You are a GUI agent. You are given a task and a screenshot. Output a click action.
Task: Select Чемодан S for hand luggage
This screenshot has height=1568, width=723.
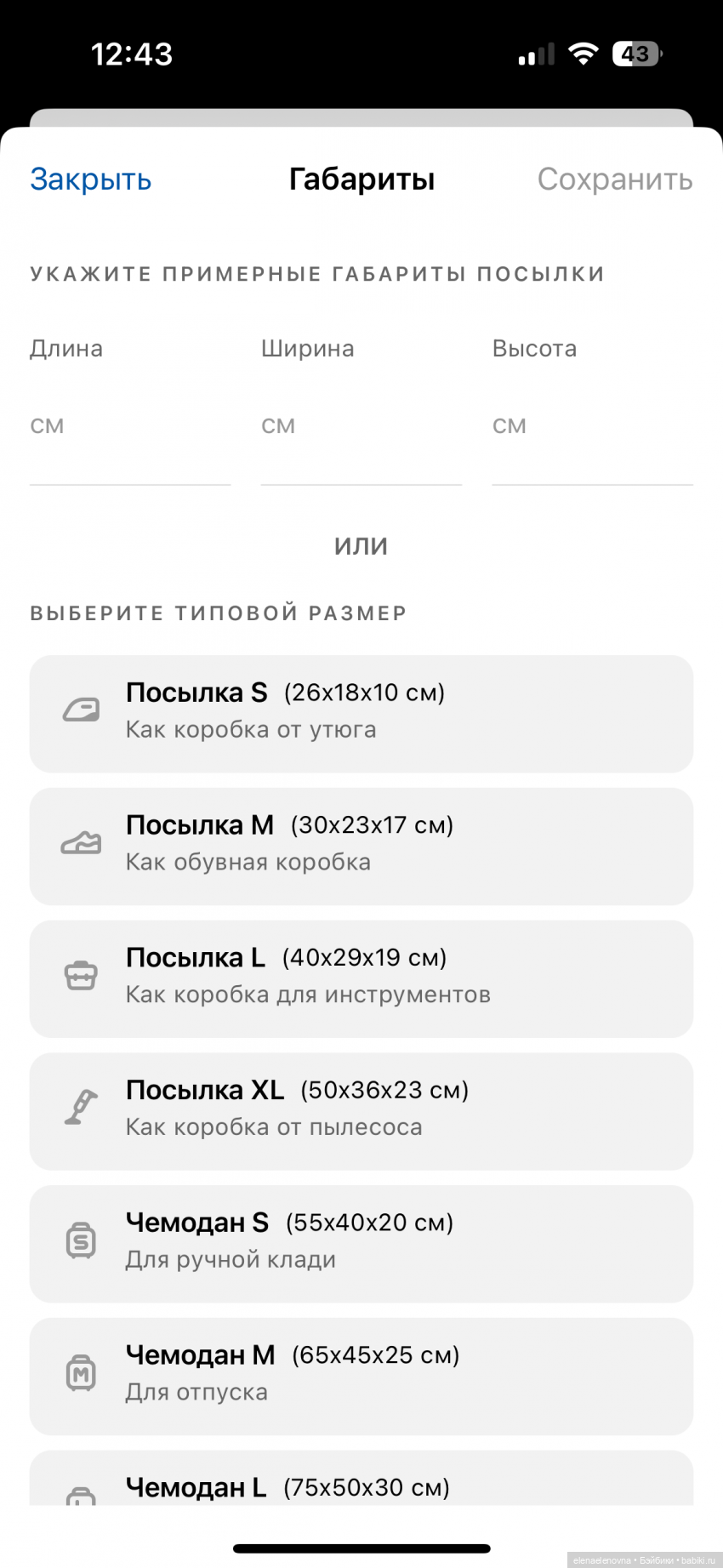click(x=361, y=1243)
